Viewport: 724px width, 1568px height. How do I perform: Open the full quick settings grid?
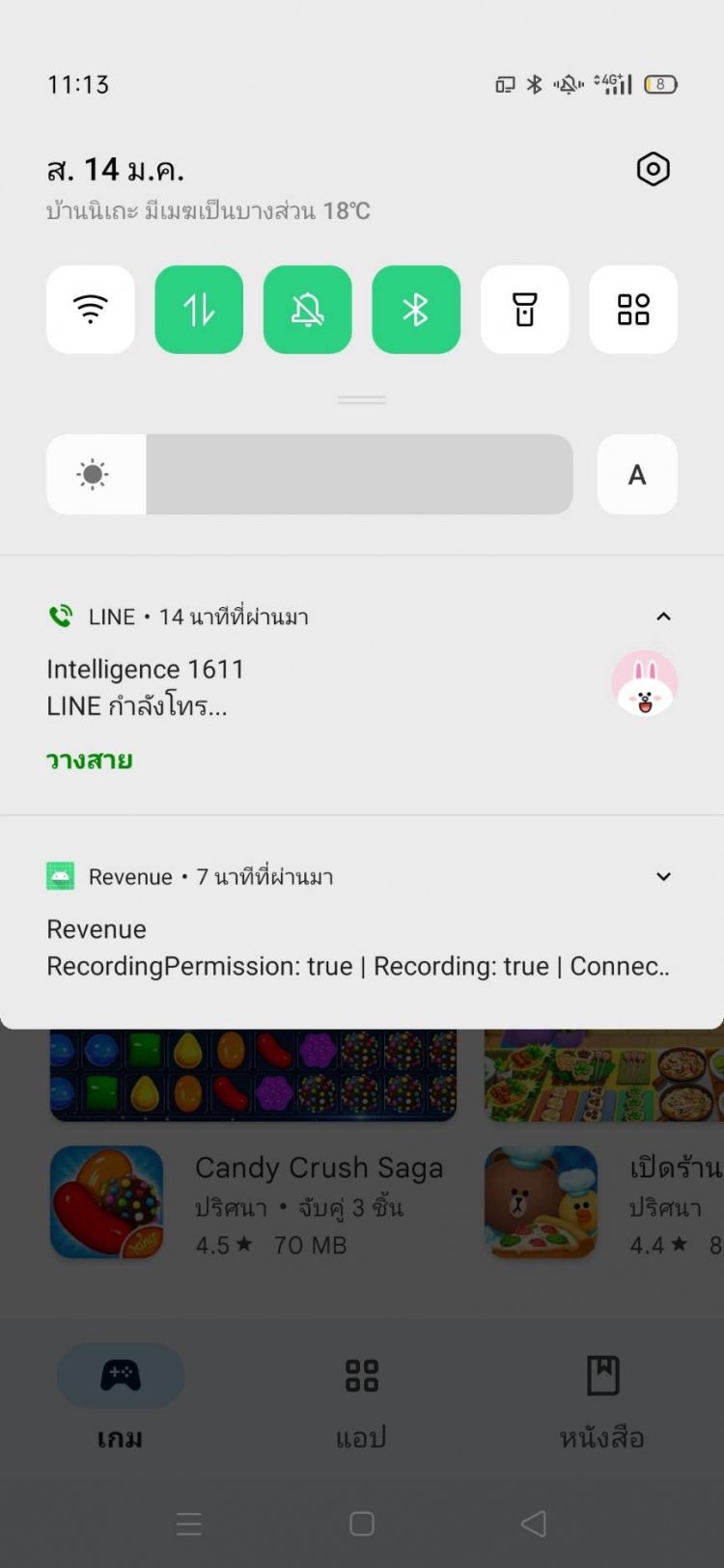(x=633, y=310)
